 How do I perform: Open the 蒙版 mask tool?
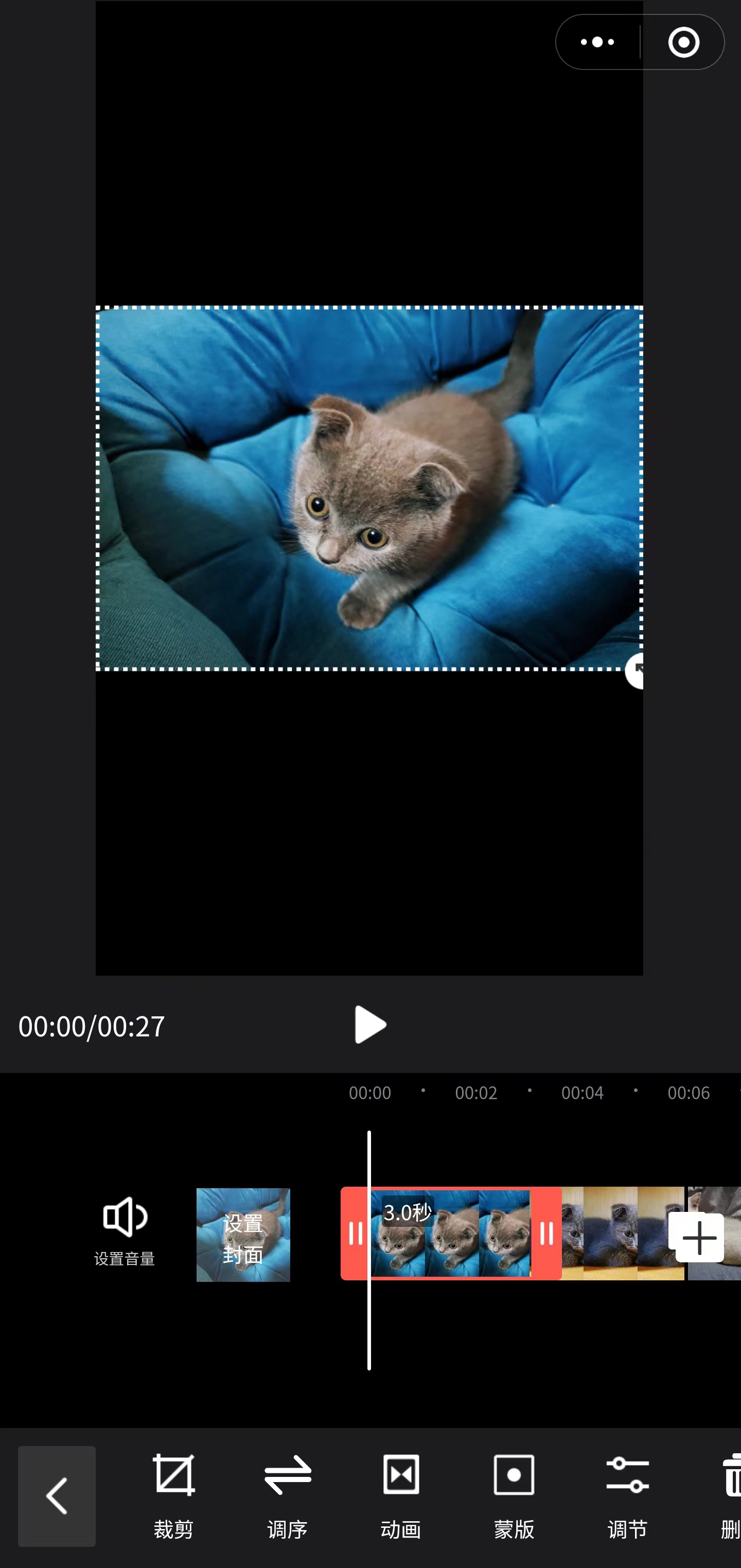tap(514, 1494)
